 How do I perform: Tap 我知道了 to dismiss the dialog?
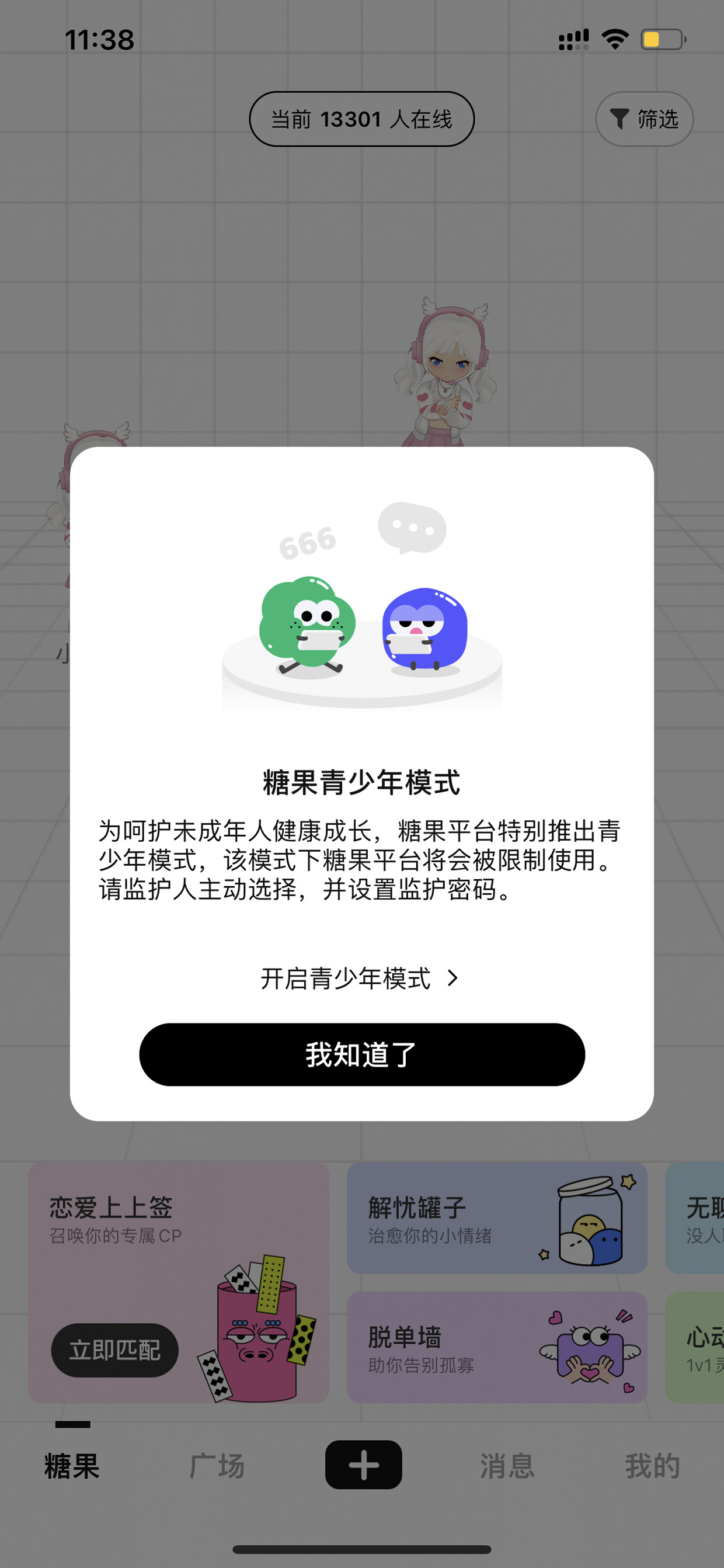362,1054
